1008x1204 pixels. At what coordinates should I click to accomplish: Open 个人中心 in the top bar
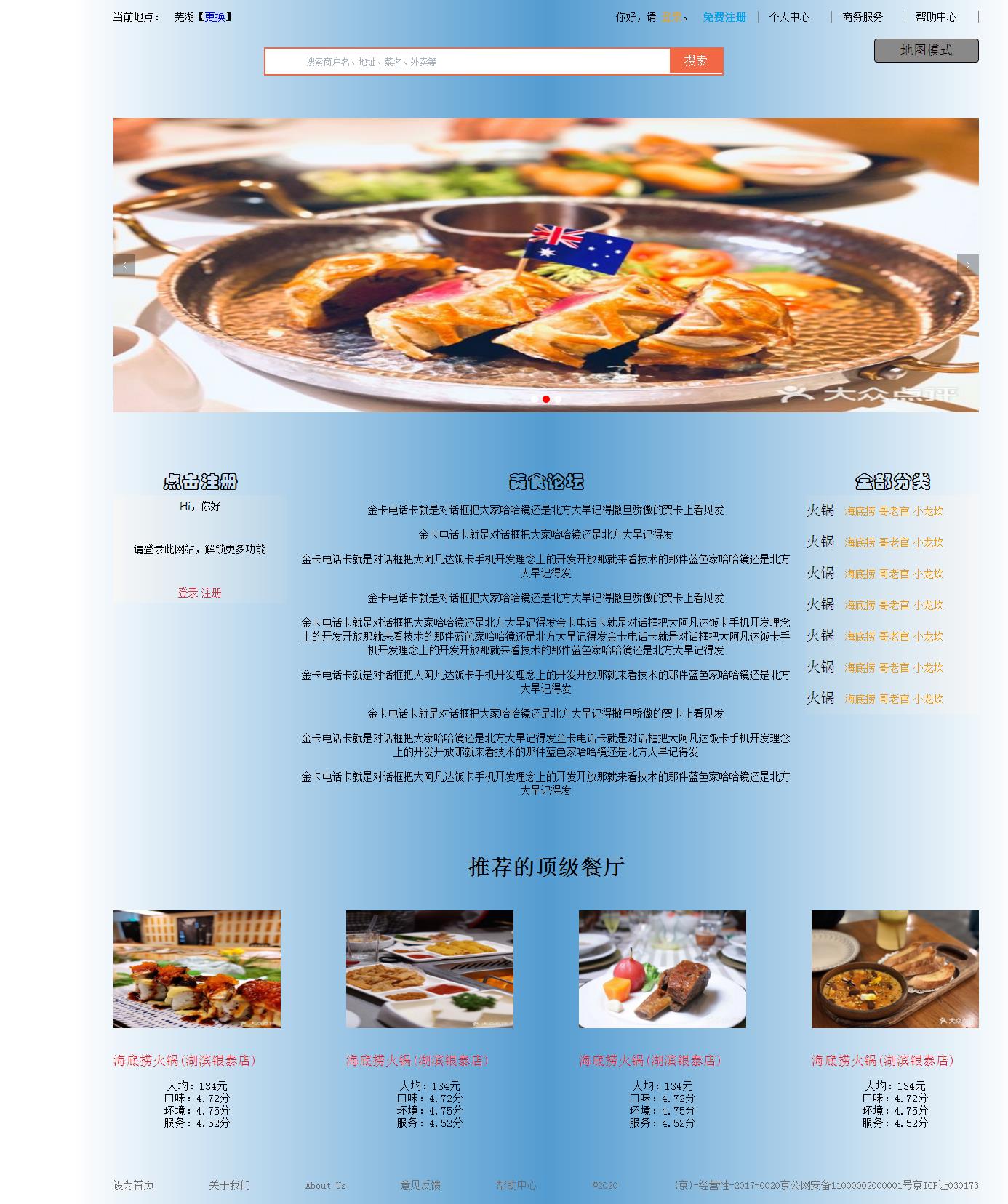pyautogui.click(x=789, y=17)
